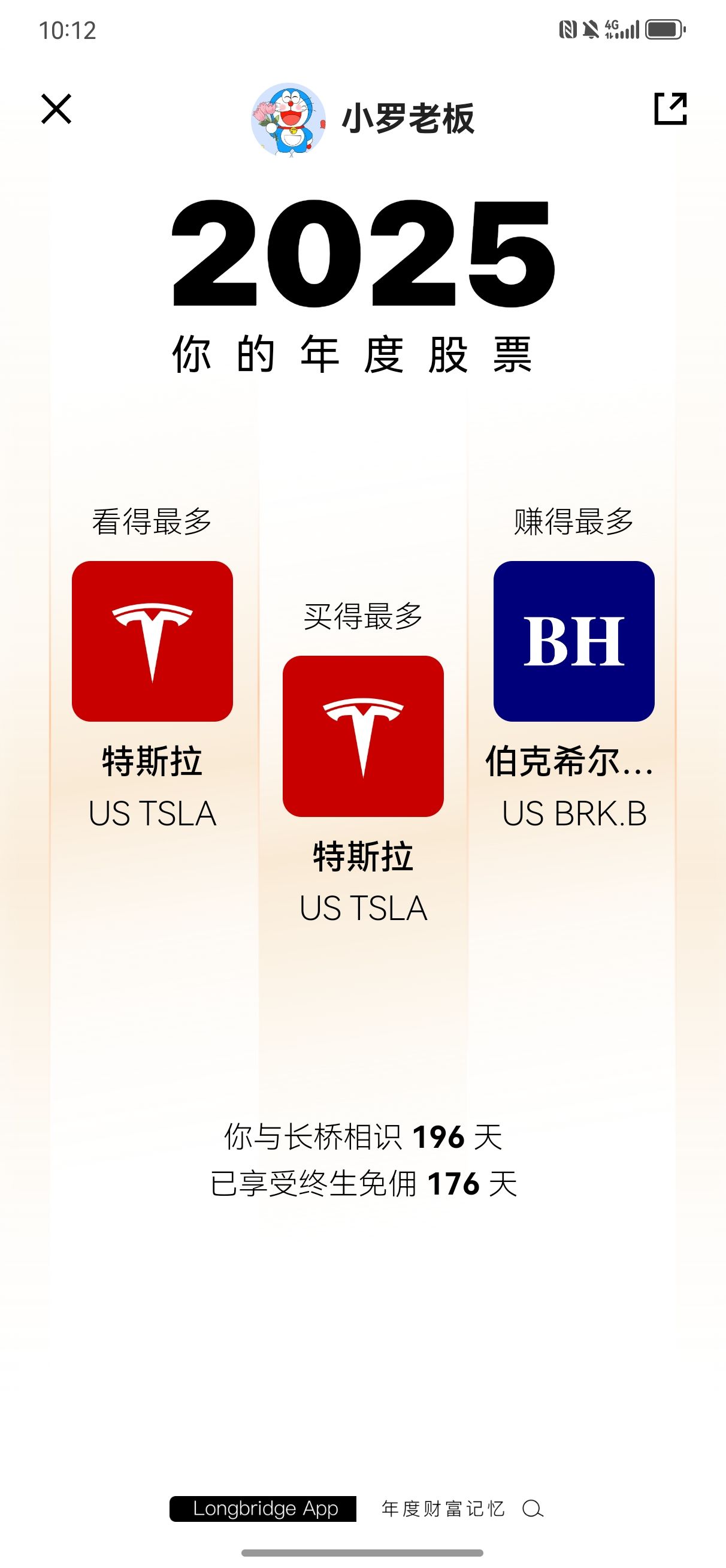This screenshot has width=726, height=1568.
Task: Open the most-bought Tesla stock card
Action: click(362, 736)
